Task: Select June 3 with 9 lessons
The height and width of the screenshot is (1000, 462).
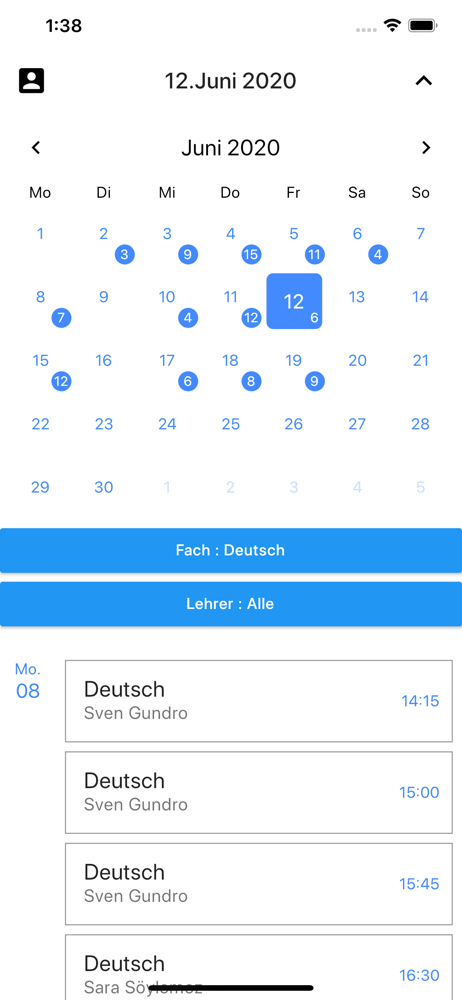Action: [167, 238]
